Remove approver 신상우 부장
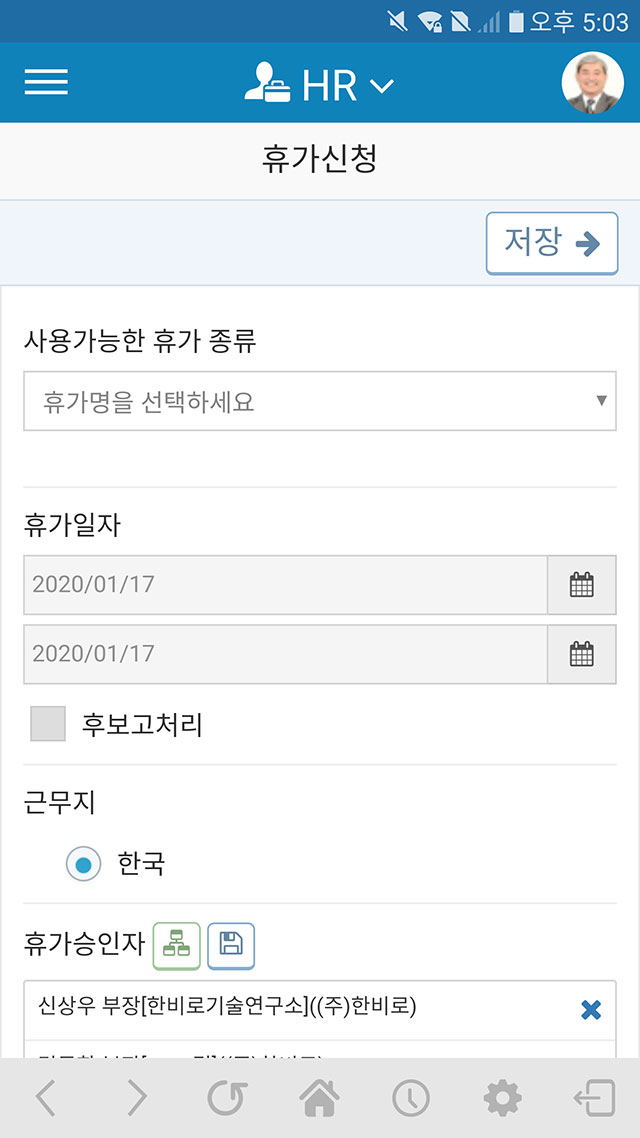Viewport: 640px width, 1138px height. point(591,1010)
